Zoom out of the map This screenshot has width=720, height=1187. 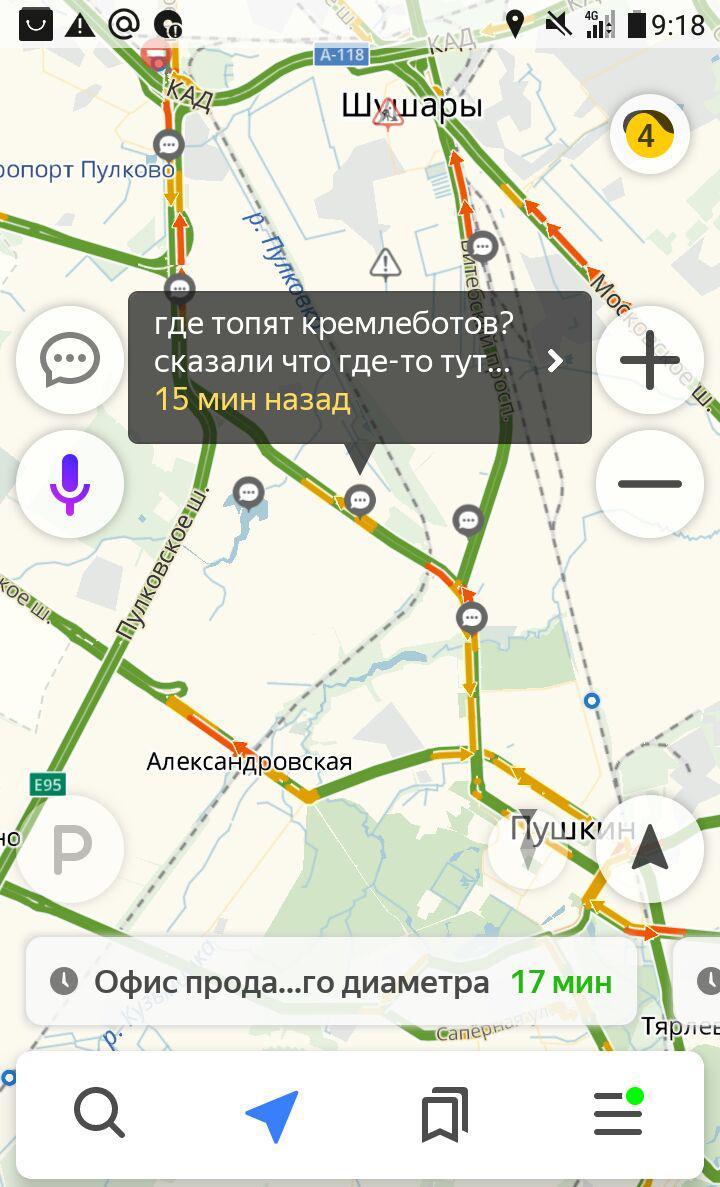(x=650, y=484)
